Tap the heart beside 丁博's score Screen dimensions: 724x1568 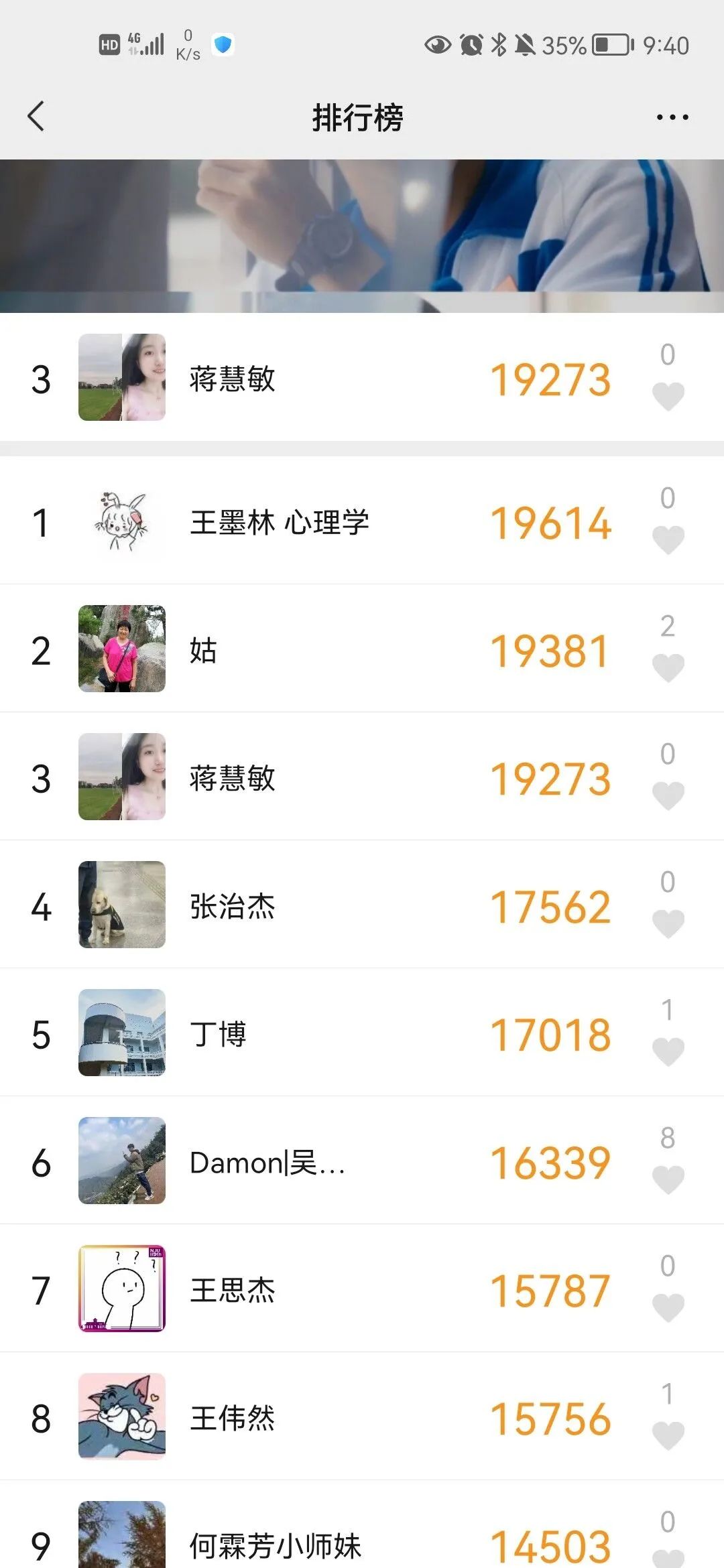point(668,1051)
